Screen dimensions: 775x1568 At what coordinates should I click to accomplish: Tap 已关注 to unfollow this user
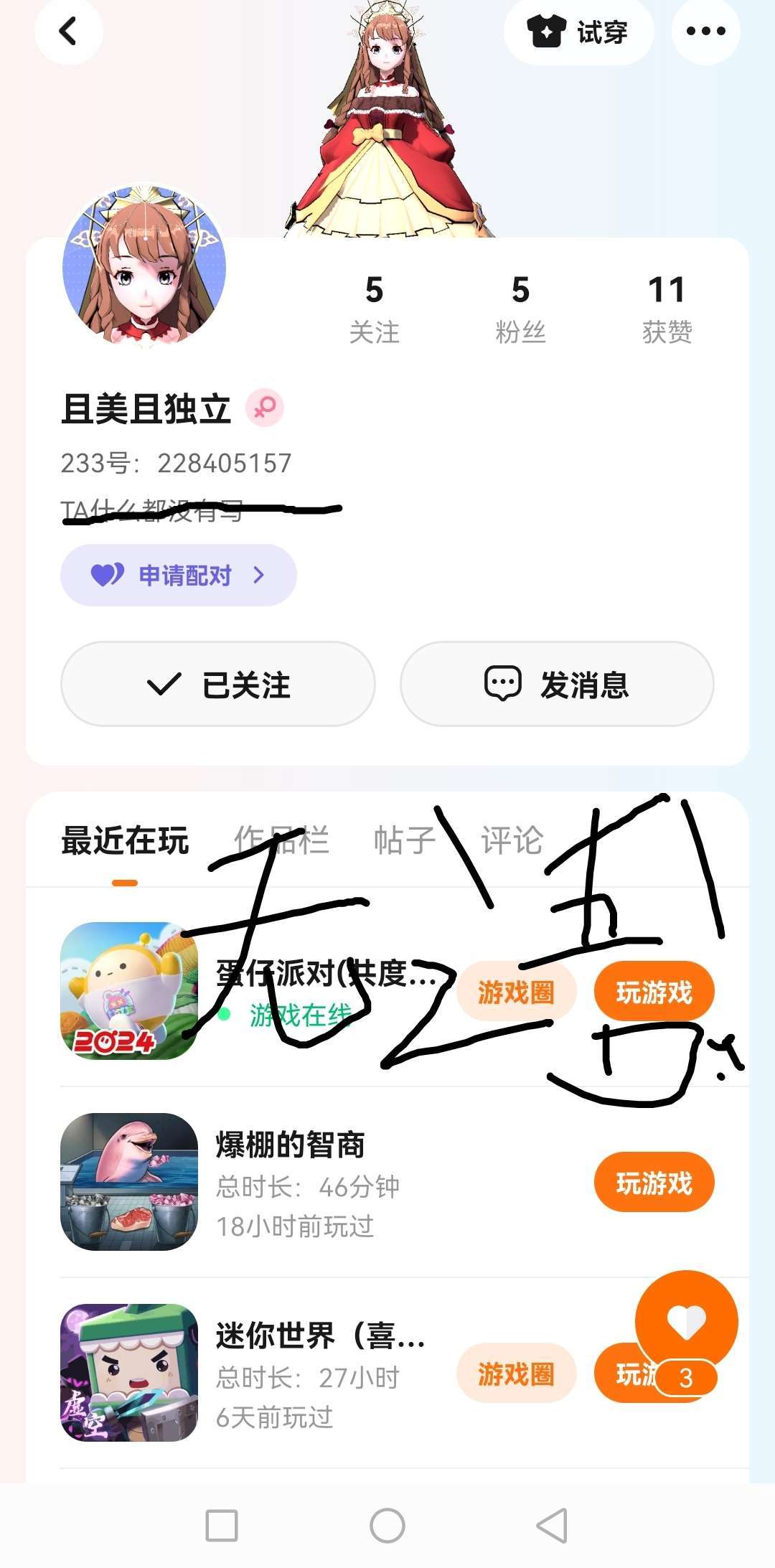click(218, 684)
